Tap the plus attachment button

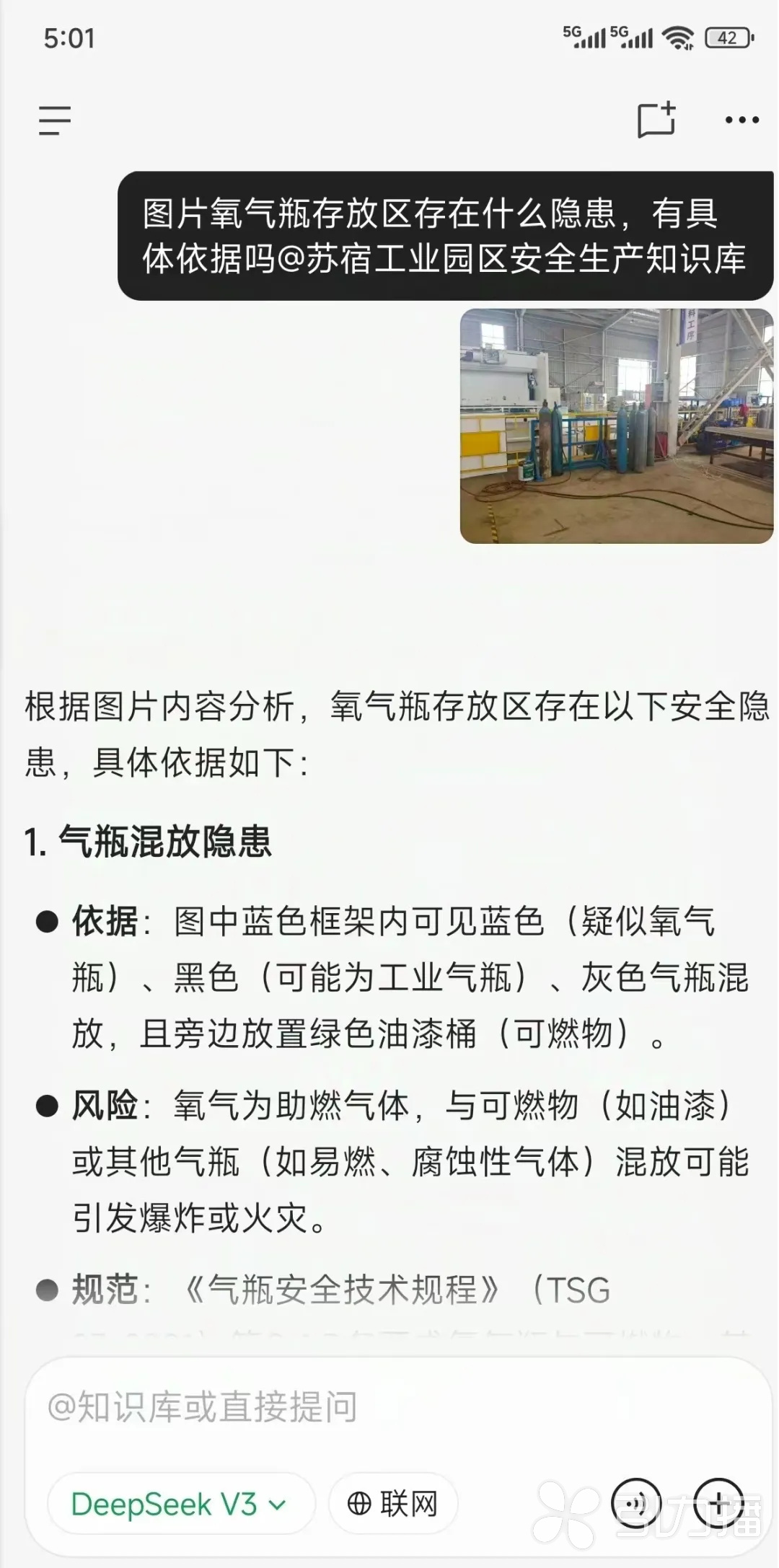[718, 1504]
